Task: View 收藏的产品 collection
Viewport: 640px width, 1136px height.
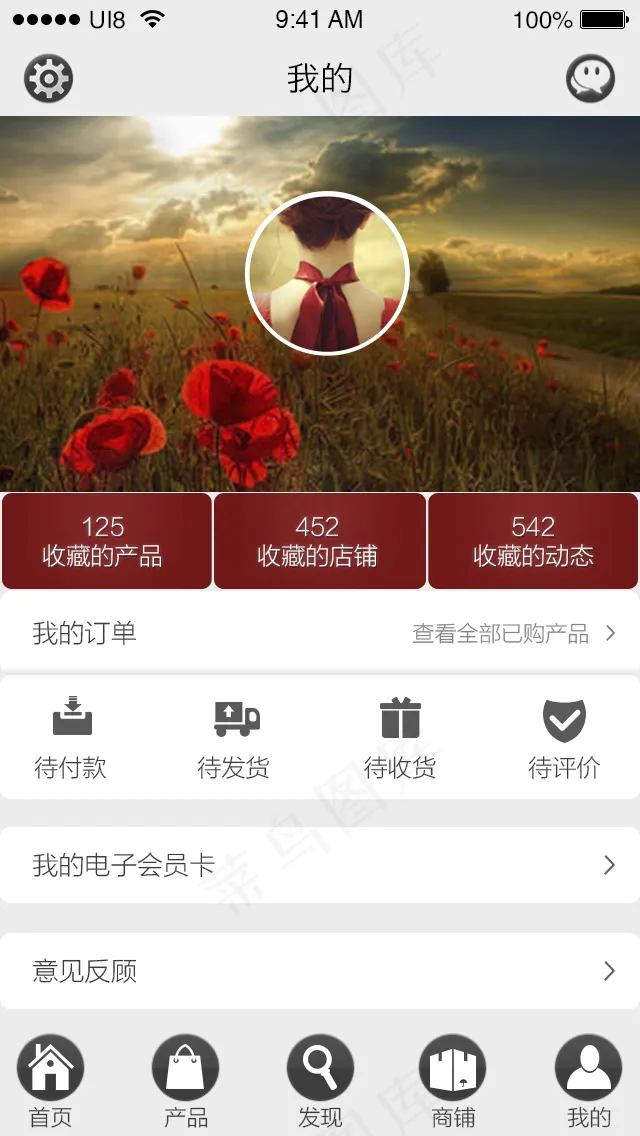Action: 107,540
